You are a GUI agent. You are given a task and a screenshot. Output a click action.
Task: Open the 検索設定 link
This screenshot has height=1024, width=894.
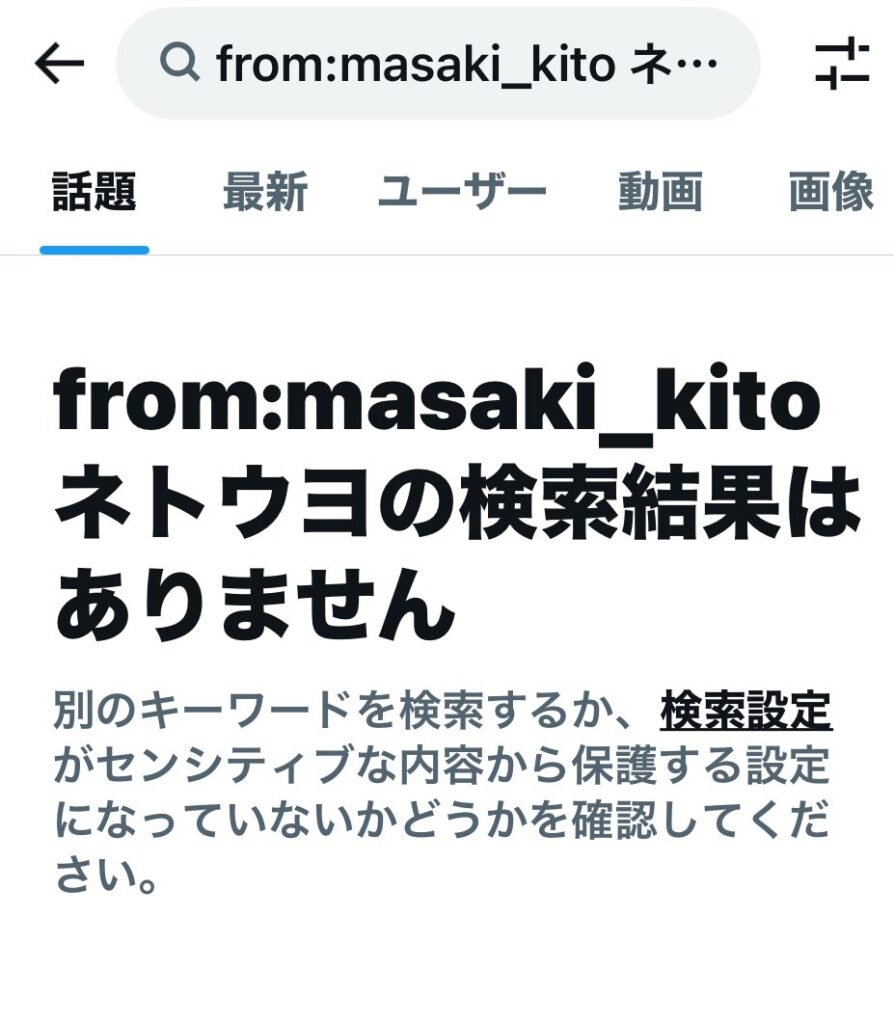tap(746, 712)
